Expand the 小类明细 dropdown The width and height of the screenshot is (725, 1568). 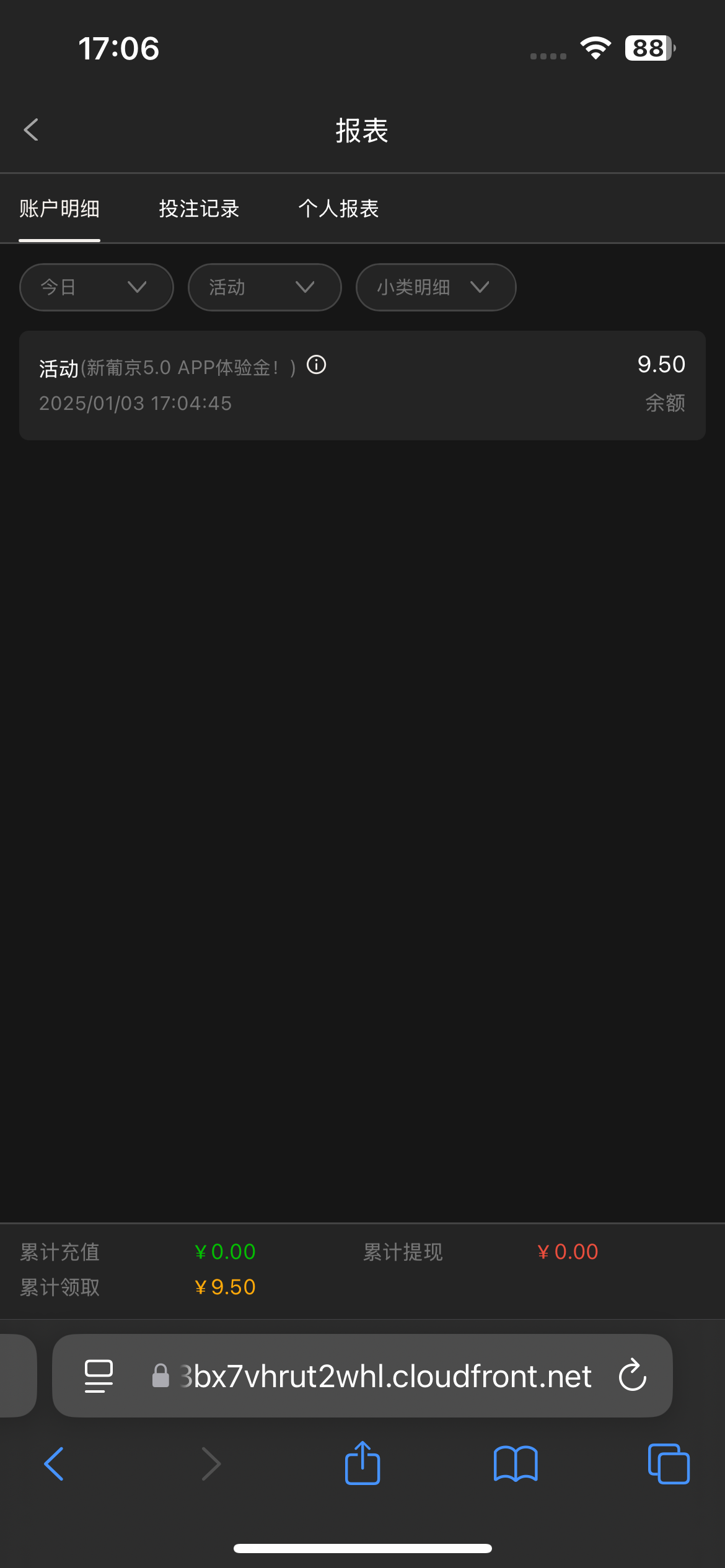[x=436, y=287]
